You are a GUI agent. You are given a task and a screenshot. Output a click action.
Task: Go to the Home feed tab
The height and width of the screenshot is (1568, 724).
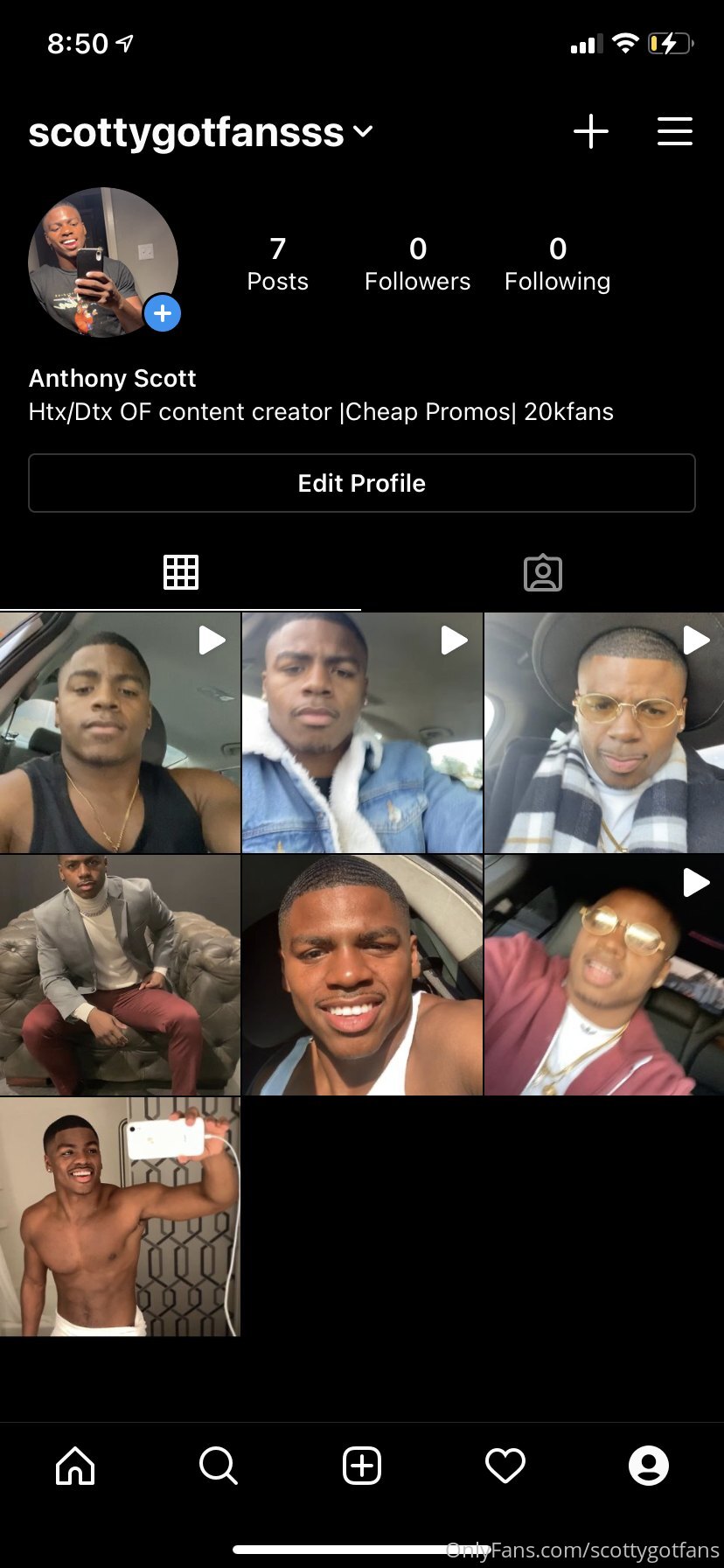pos(75,1466)
